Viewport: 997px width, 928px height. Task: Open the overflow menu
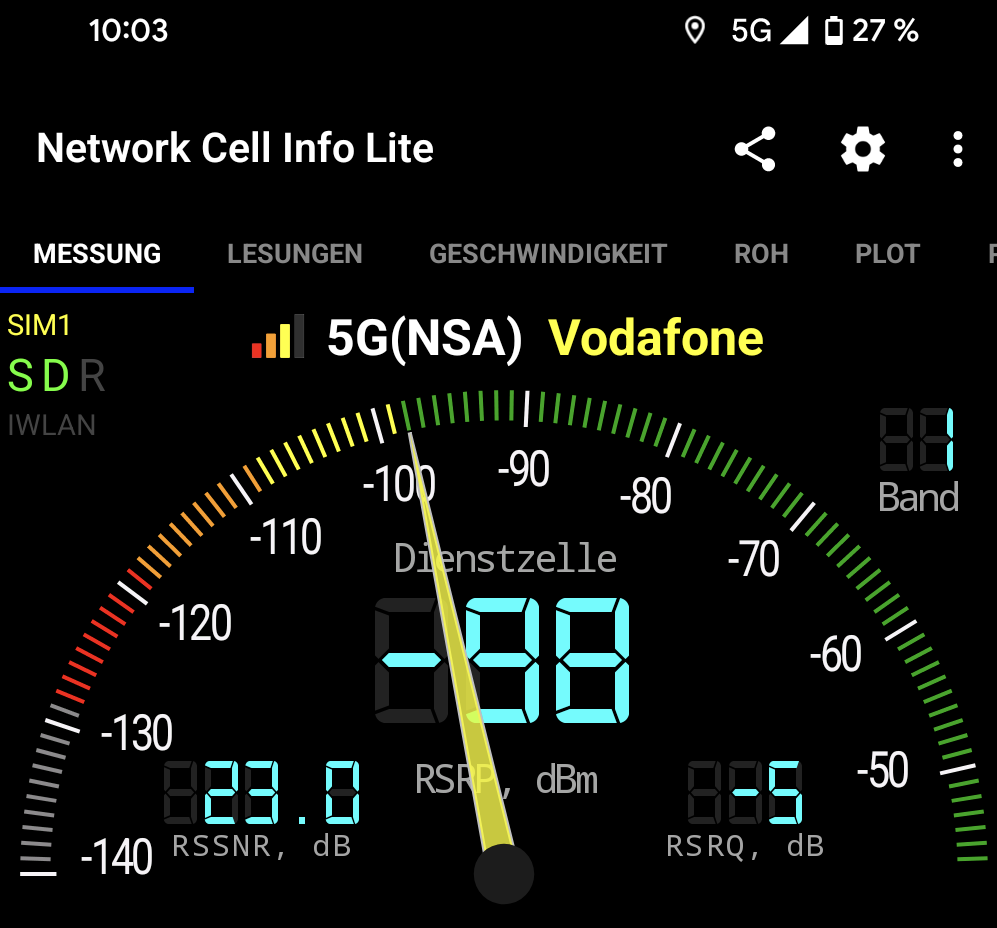point(957,150)
